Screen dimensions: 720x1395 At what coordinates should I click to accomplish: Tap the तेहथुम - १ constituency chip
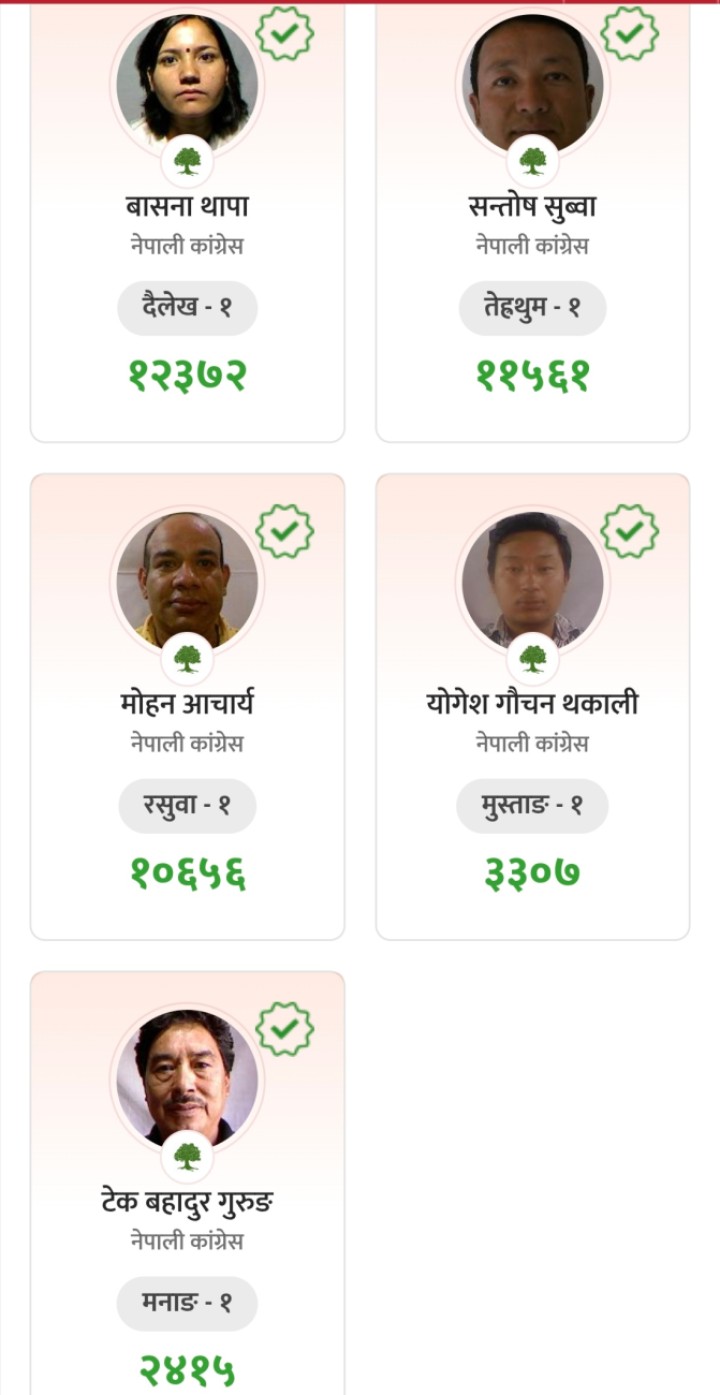click(532, 308)
